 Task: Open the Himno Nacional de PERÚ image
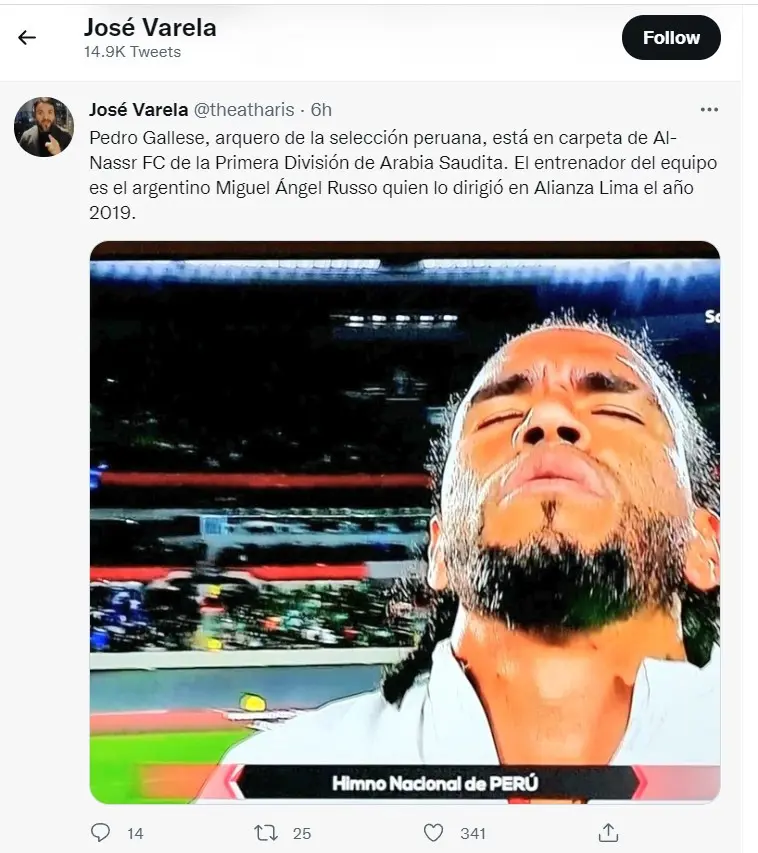(404, 520)
